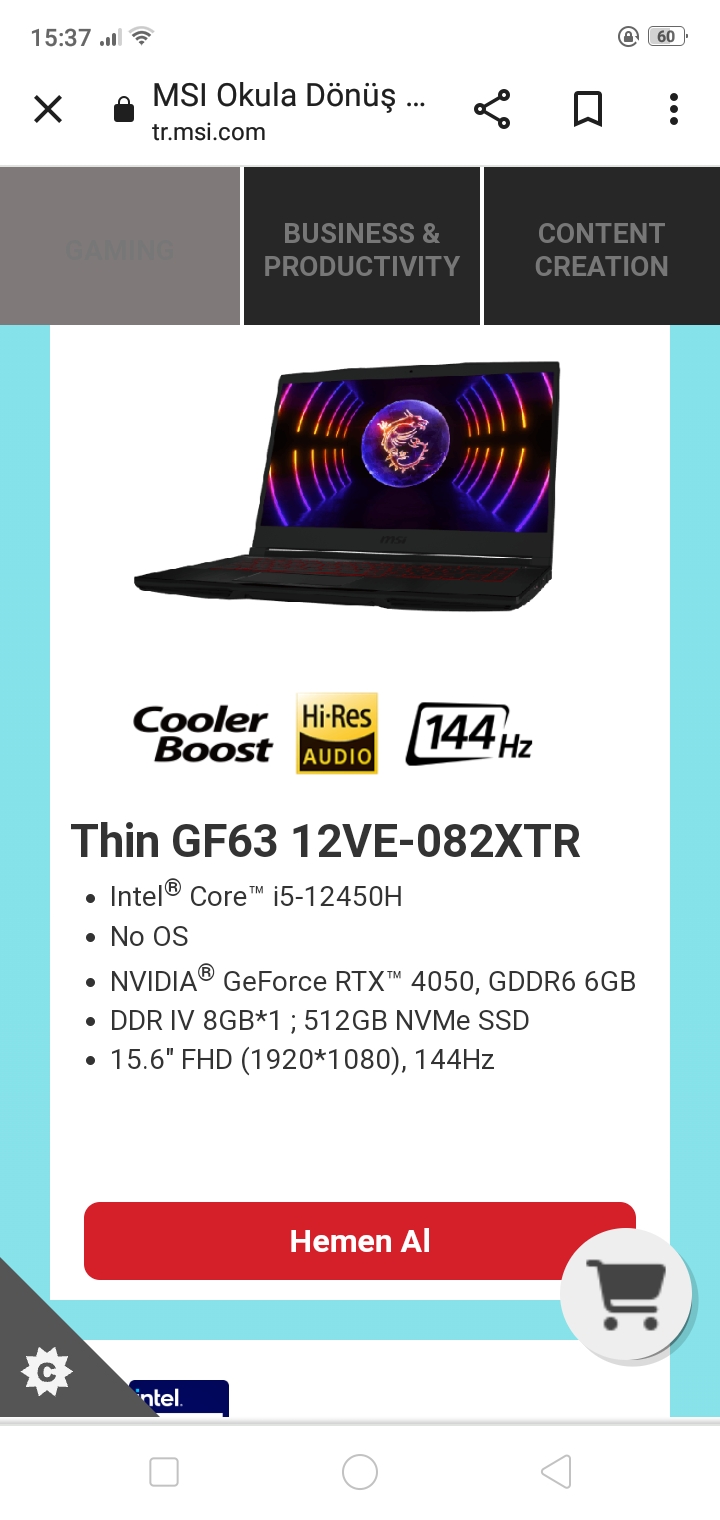The height and width of the screenshot is (1520, 720).
Task: Open the browser overflow menu
Action: tap(674, 109)
